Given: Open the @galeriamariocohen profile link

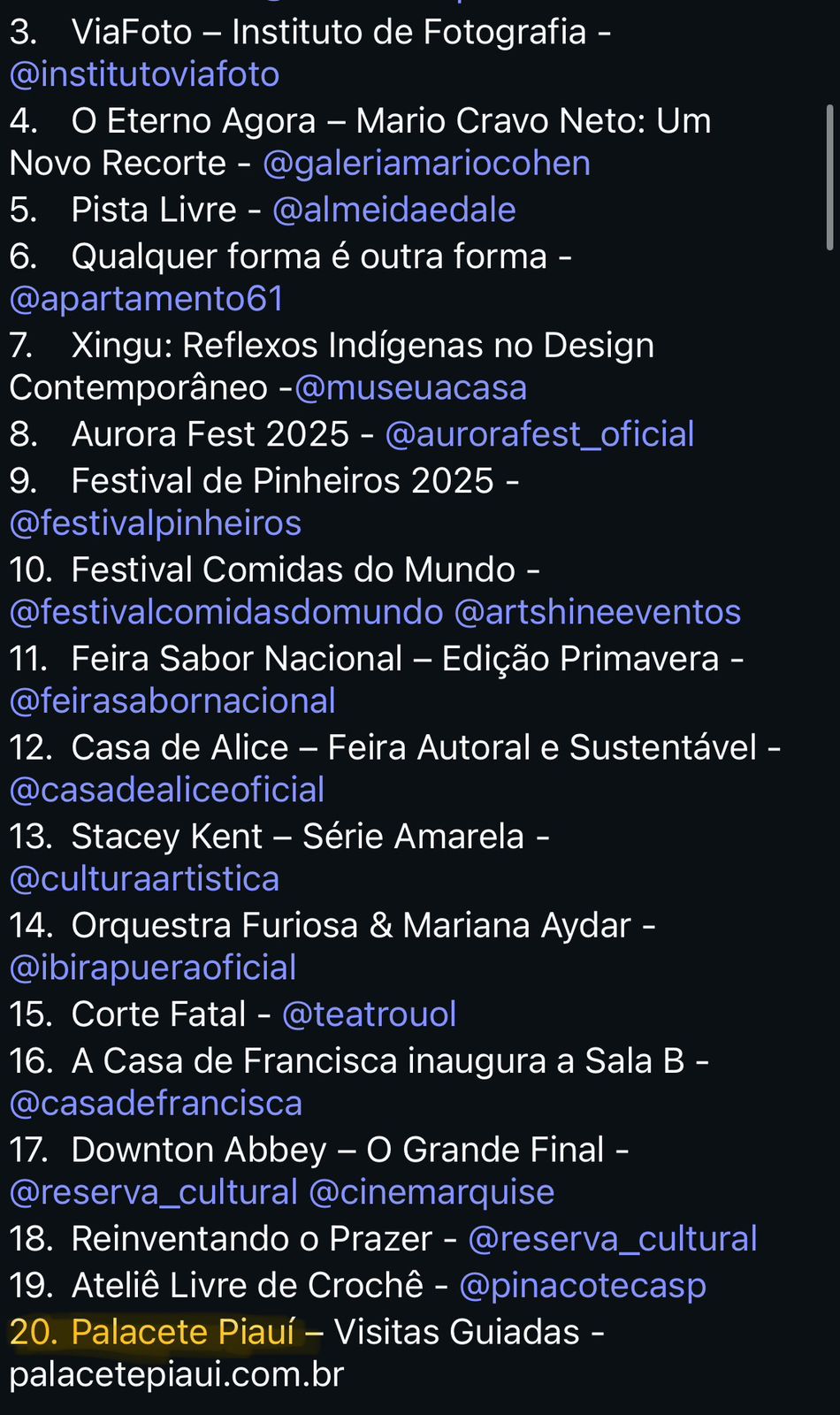Looking at the screenshot, I should coord(426,164).
